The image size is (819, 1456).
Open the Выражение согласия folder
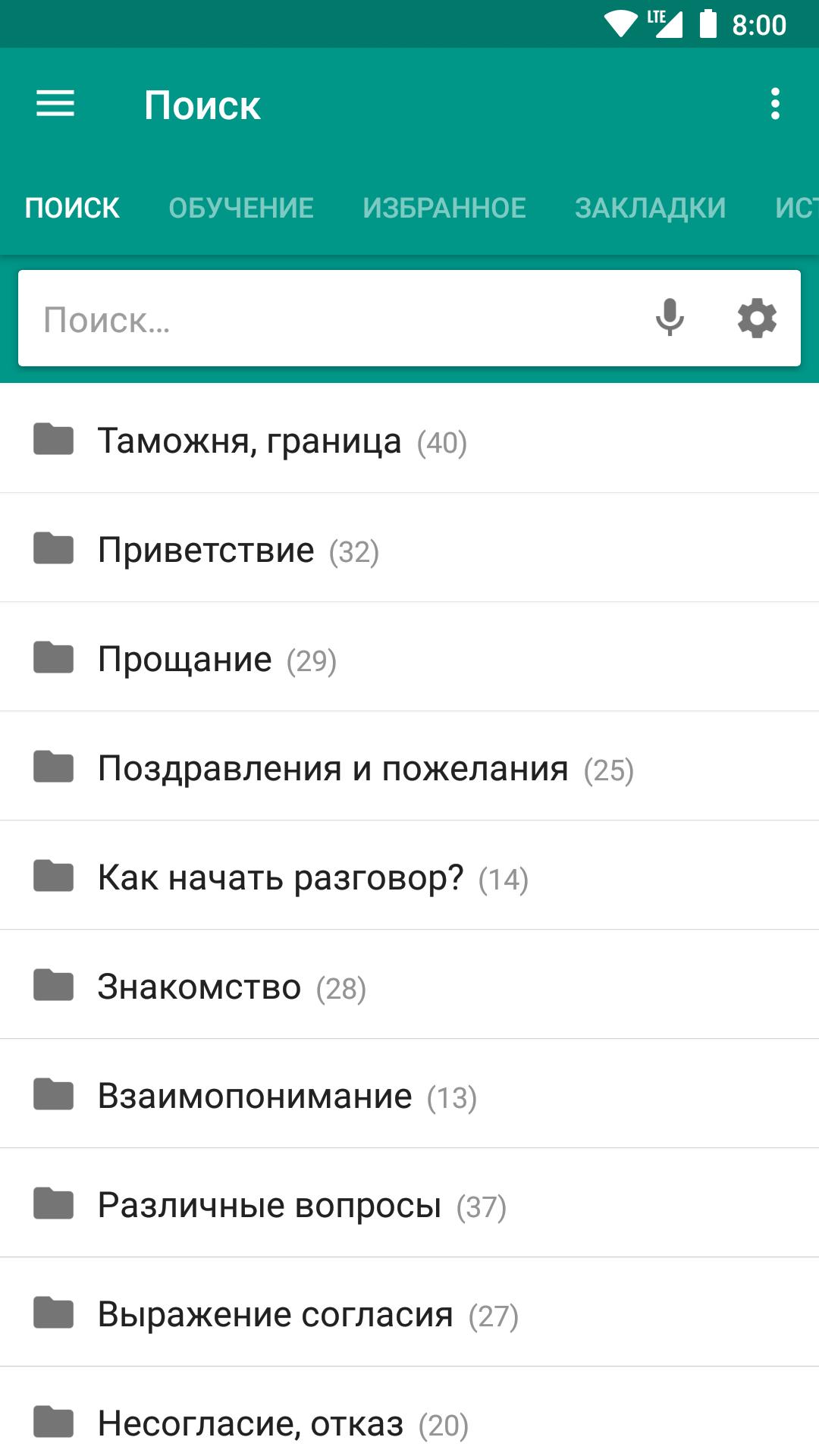[409, 1312]
